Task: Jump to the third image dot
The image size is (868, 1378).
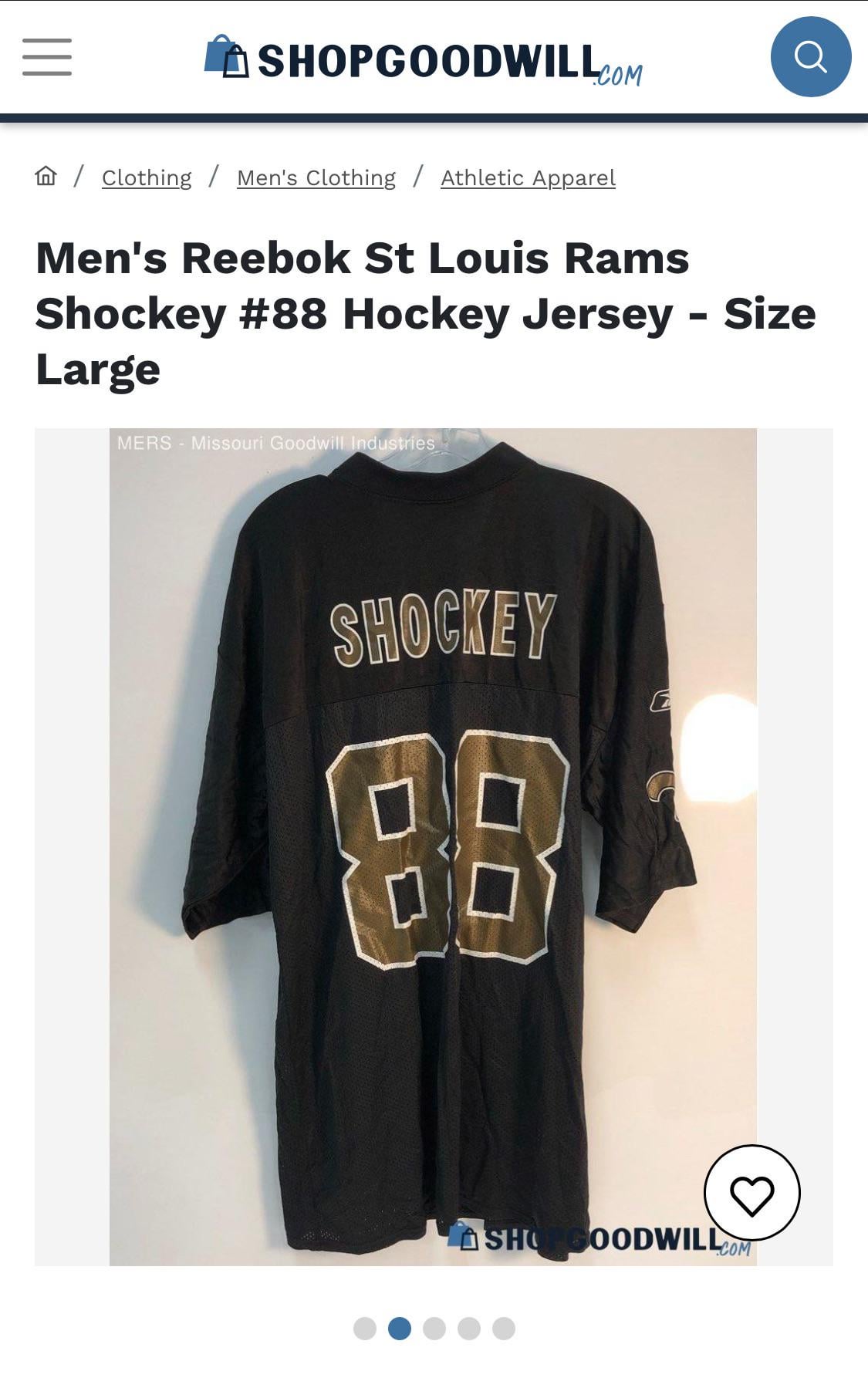Action: coord(434,1329)
